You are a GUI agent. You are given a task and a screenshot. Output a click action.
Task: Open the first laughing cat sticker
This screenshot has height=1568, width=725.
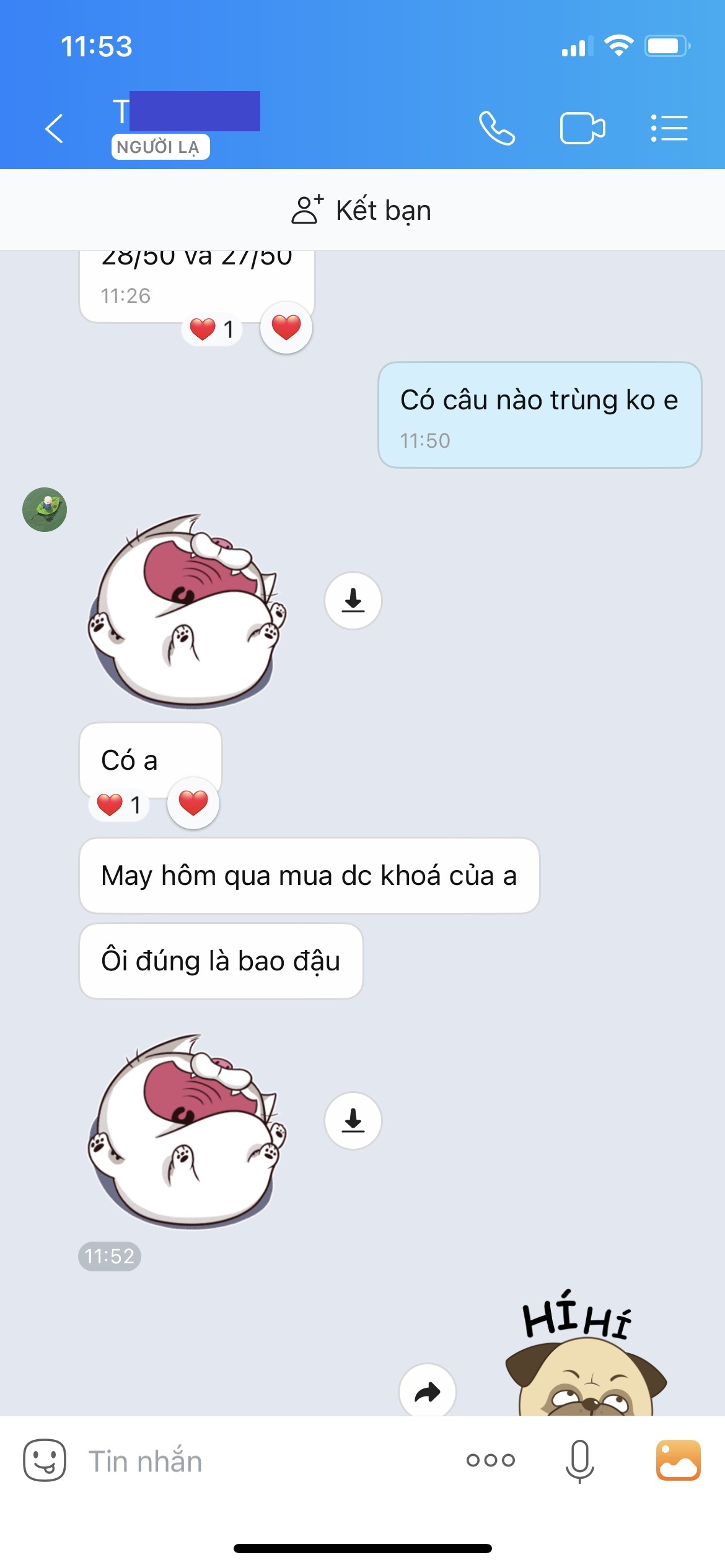tap(186, 610)
